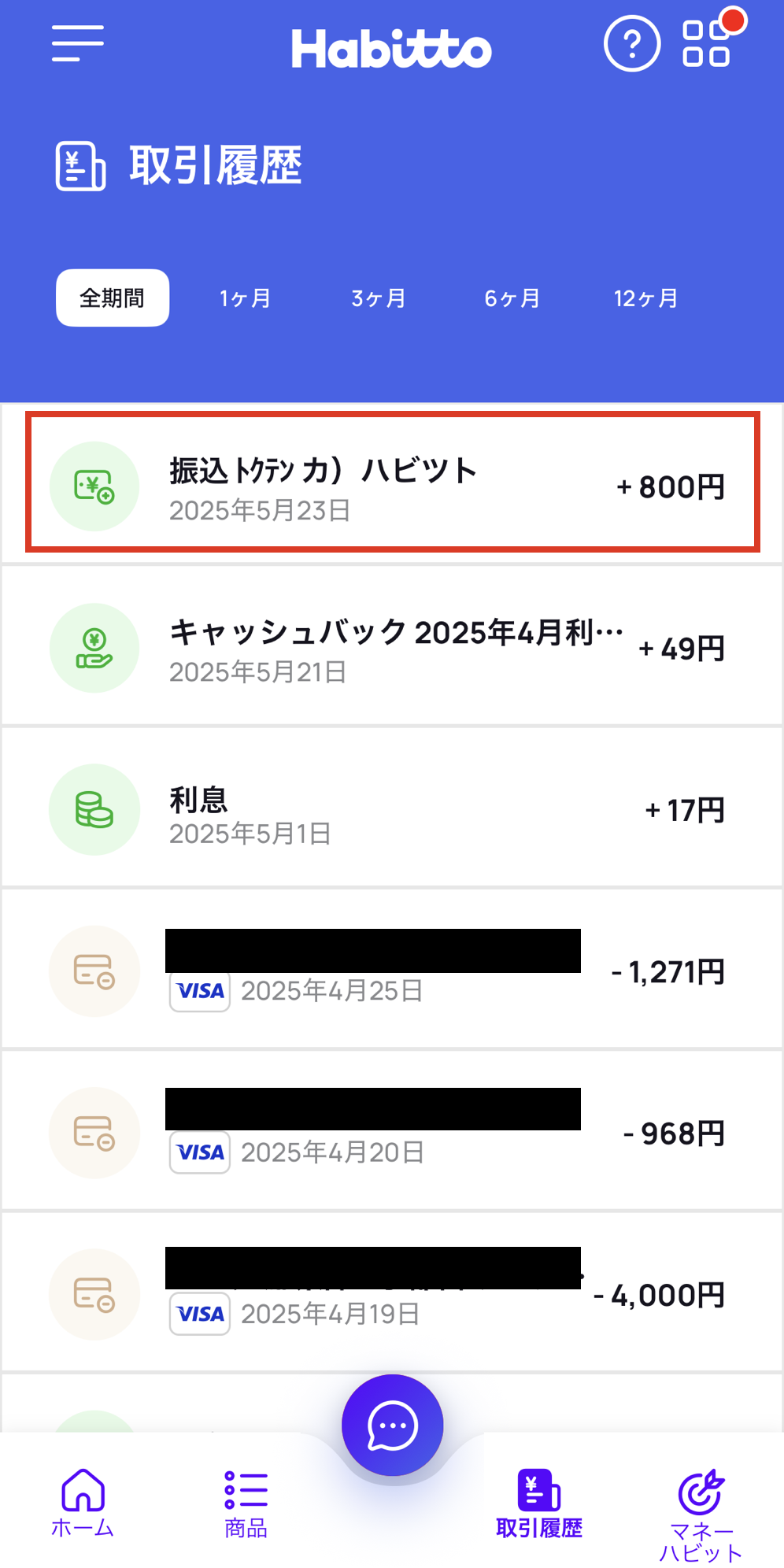
Task: Open the hamburger drawer menu
Action: point(78,43)
